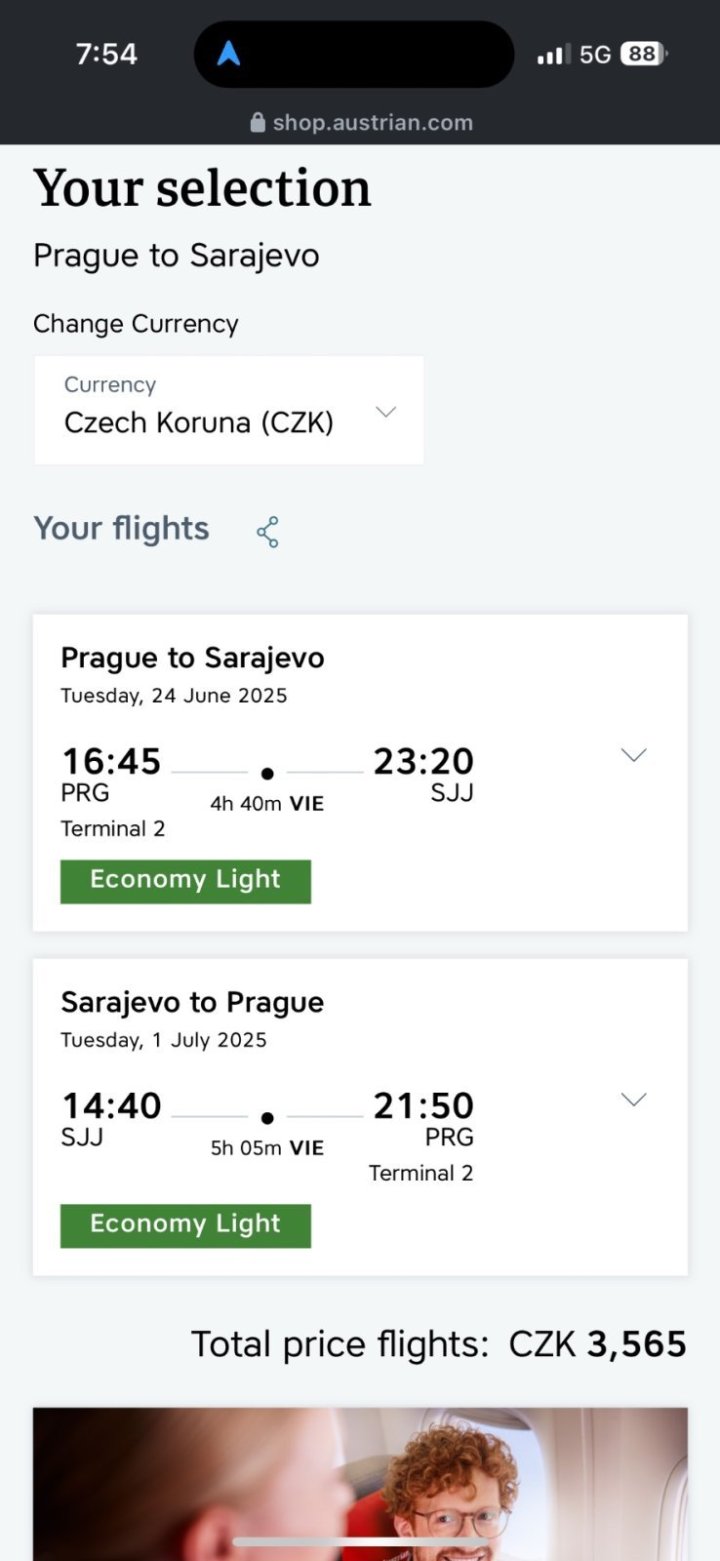Open the Currency dropdown showing Czech Koruna

click(229, 410)
